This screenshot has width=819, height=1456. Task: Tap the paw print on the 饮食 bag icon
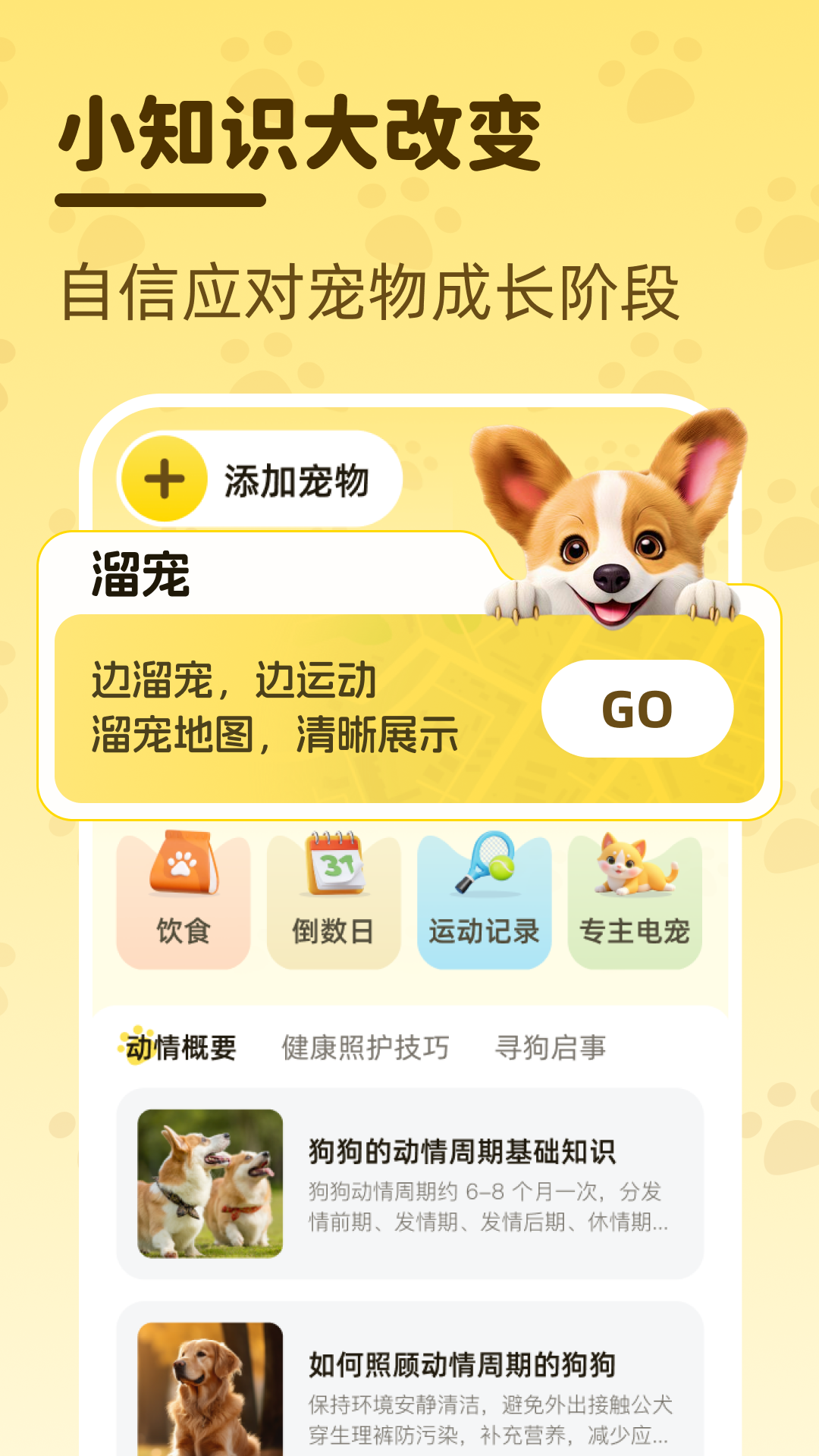click(x=180, y=862)
